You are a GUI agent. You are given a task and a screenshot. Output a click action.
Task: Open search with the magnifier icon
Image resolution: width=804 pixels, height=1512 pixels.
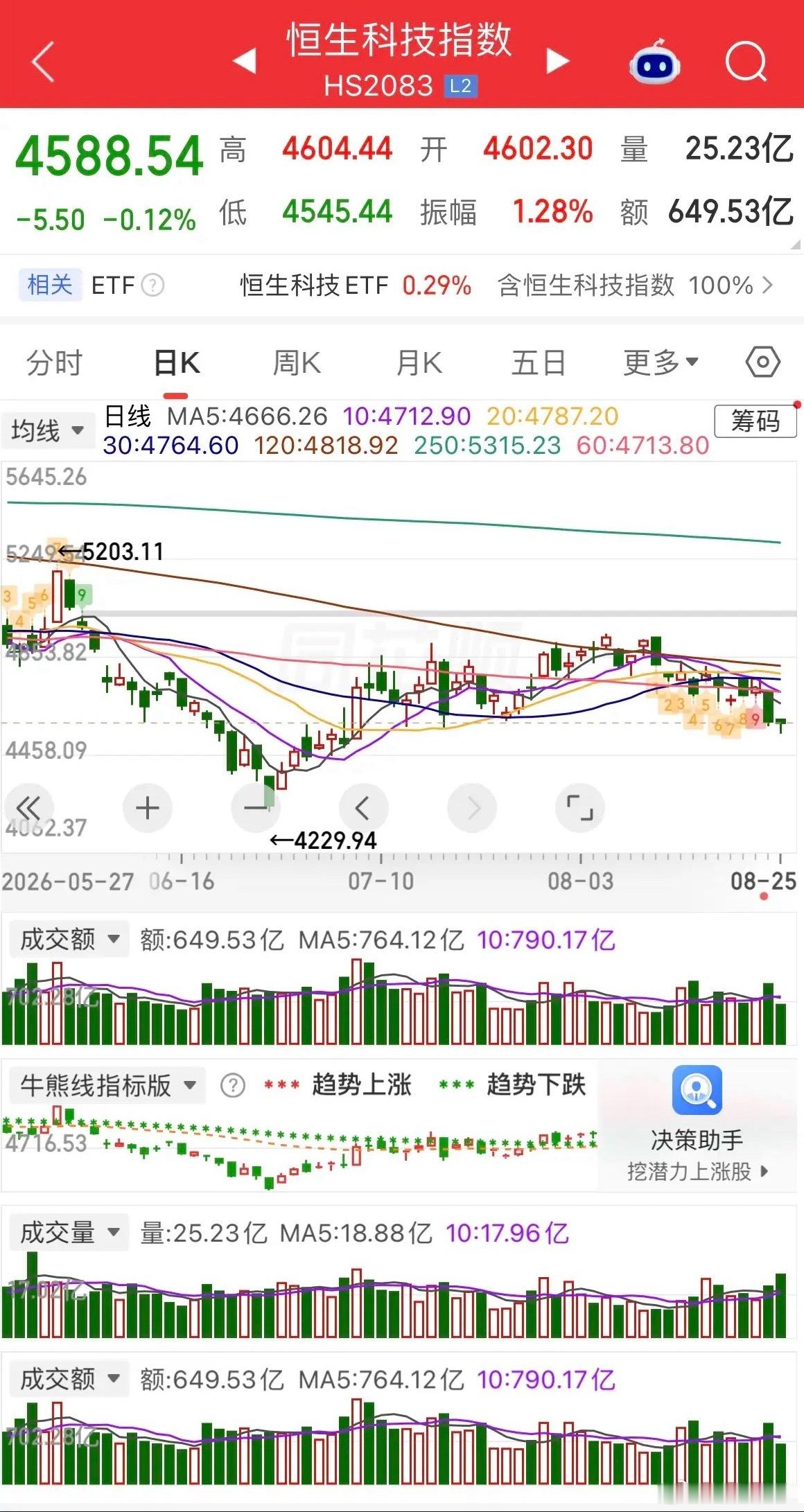tap(746, 62)
